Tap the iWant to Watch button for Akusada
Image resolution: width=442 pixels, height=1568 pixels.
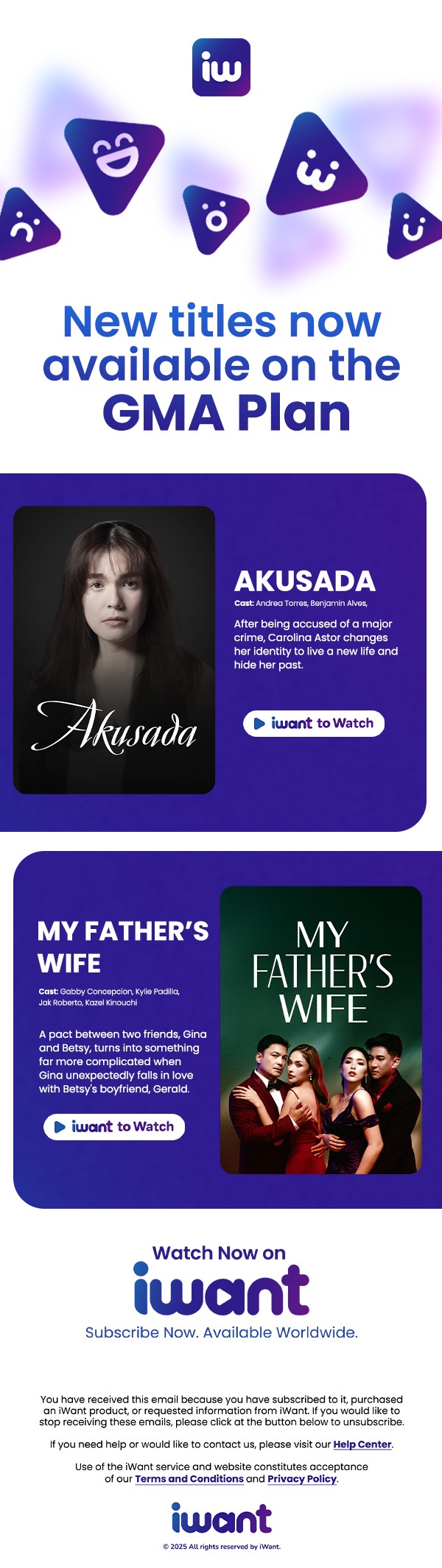pyautogui.click(x=314, y=724)
